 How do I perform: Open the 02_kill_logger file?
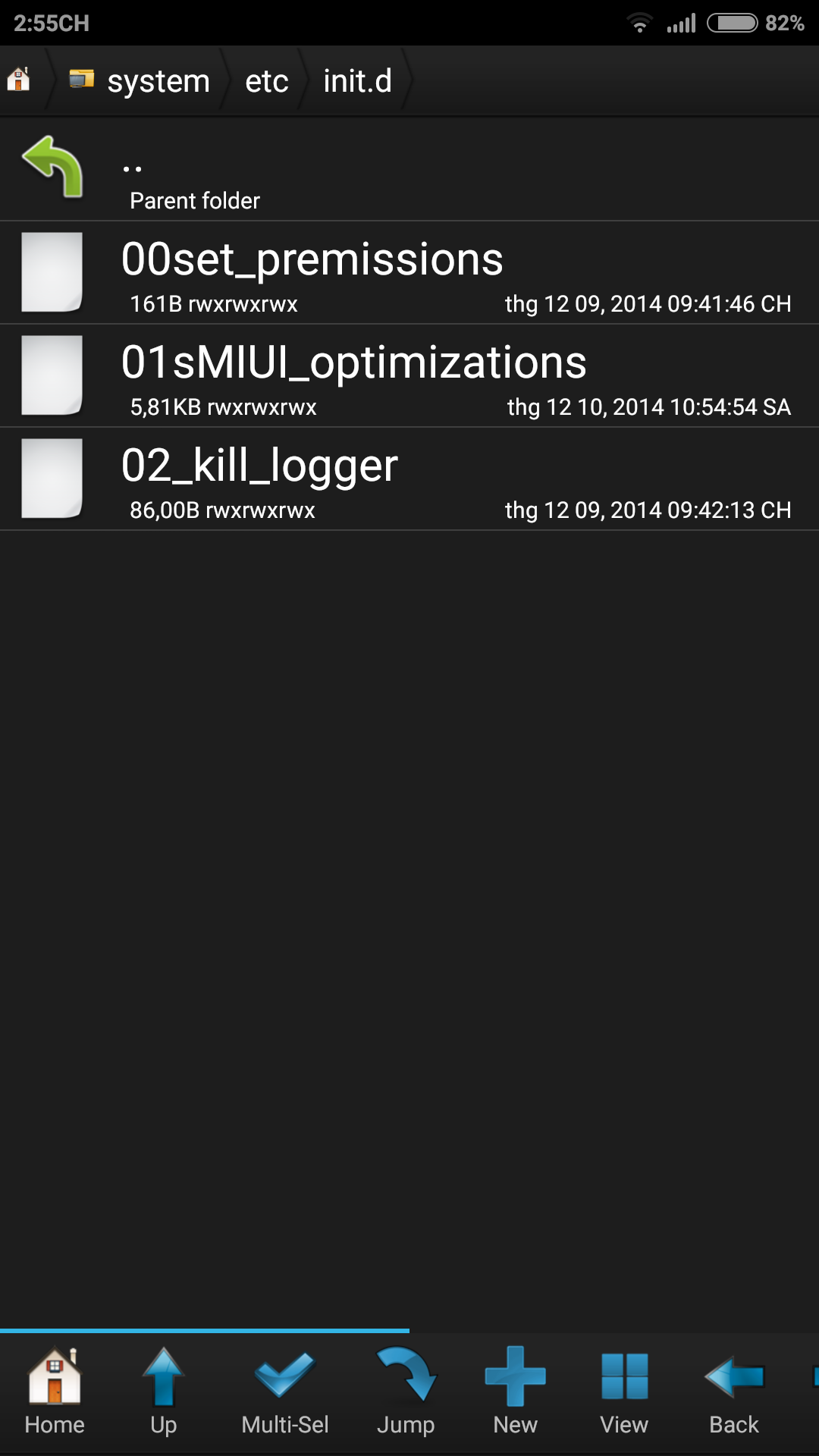[409, 479]
